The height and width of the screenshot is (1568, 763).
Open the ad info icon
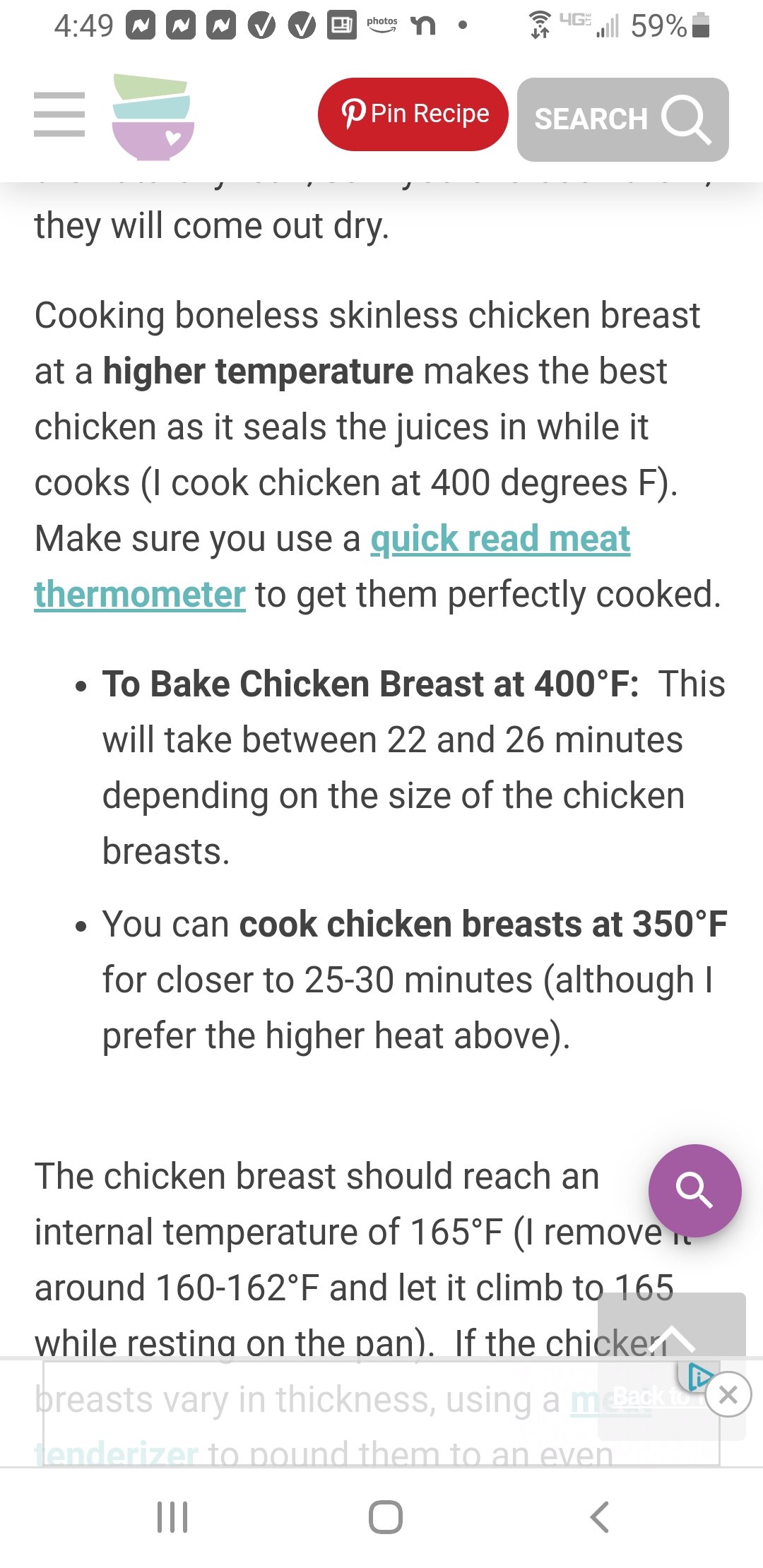pyautogui.click(x=699, y=1376)
